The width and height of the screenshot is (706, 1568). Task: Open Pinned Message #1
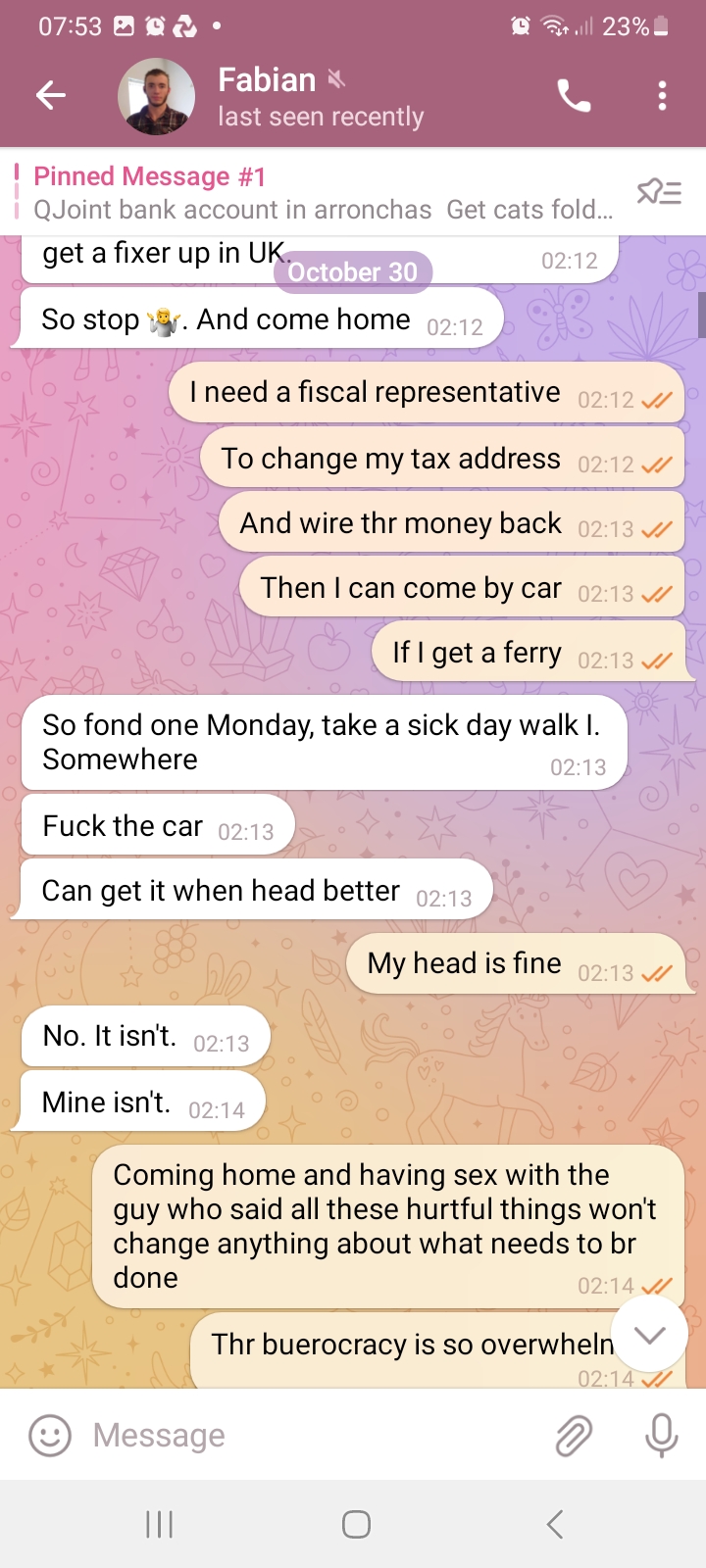pyautogui.click(x=324, y=192)
